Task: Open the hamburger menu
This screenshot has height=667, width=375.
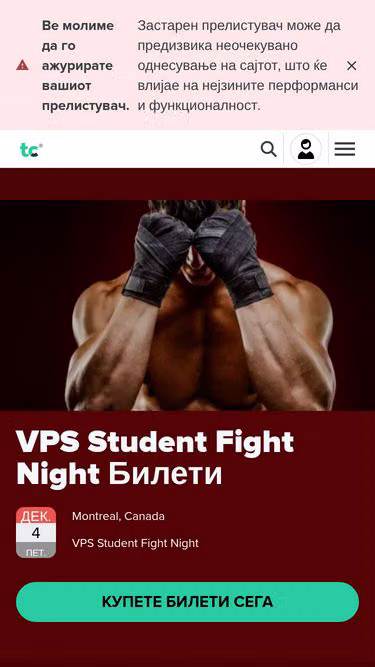Action: tap(345, 149)
